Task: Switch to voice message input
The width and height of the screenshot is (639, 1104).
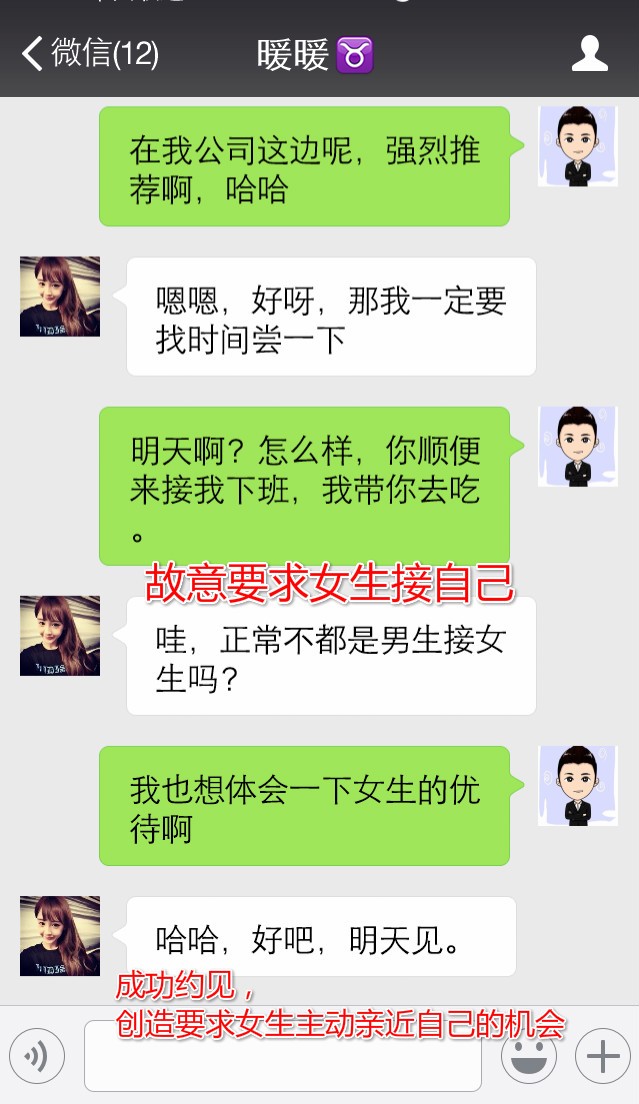Action: coord(37,1056)
